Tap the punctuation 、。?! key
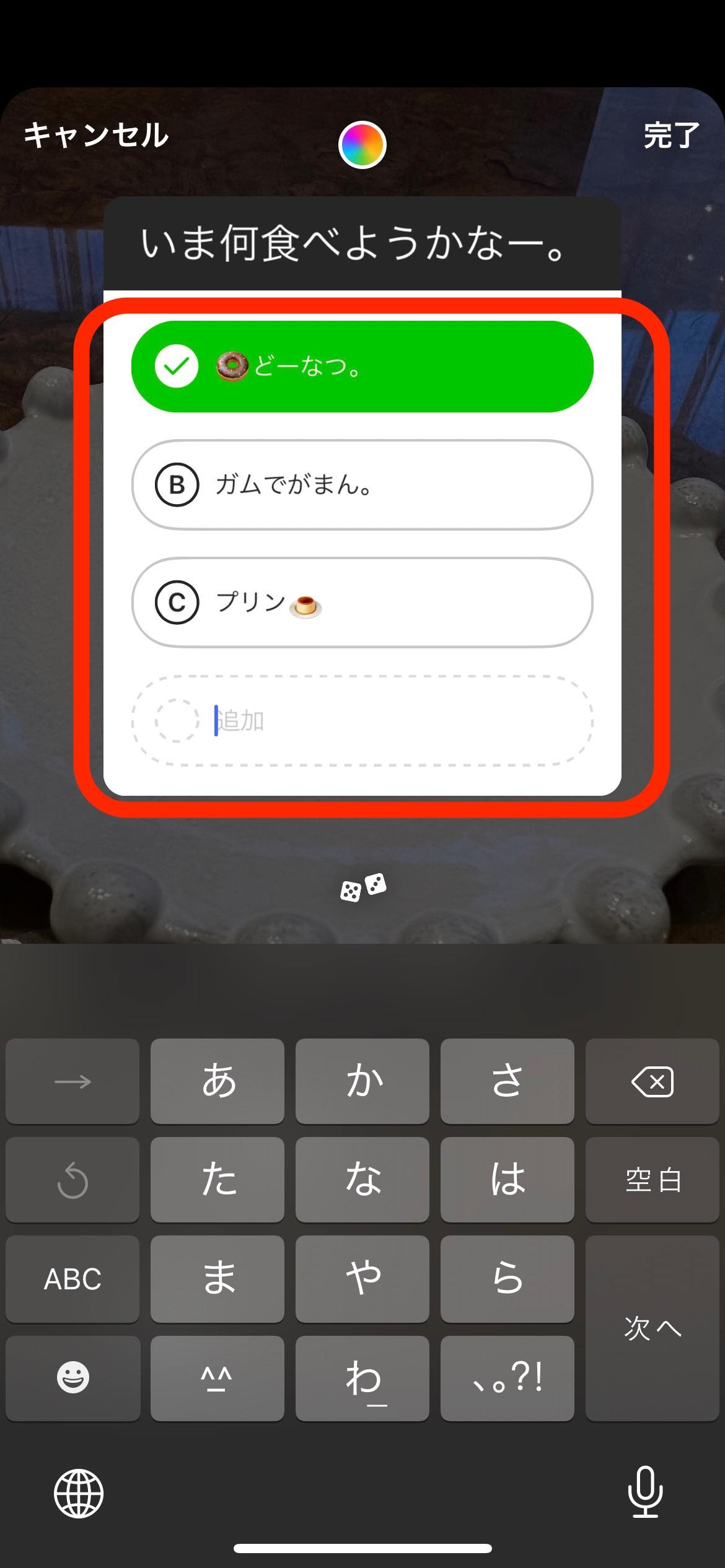Image resolution: width=725 pixels, height=1568 pixels. pyautogui.click(x=507, y=1378)
